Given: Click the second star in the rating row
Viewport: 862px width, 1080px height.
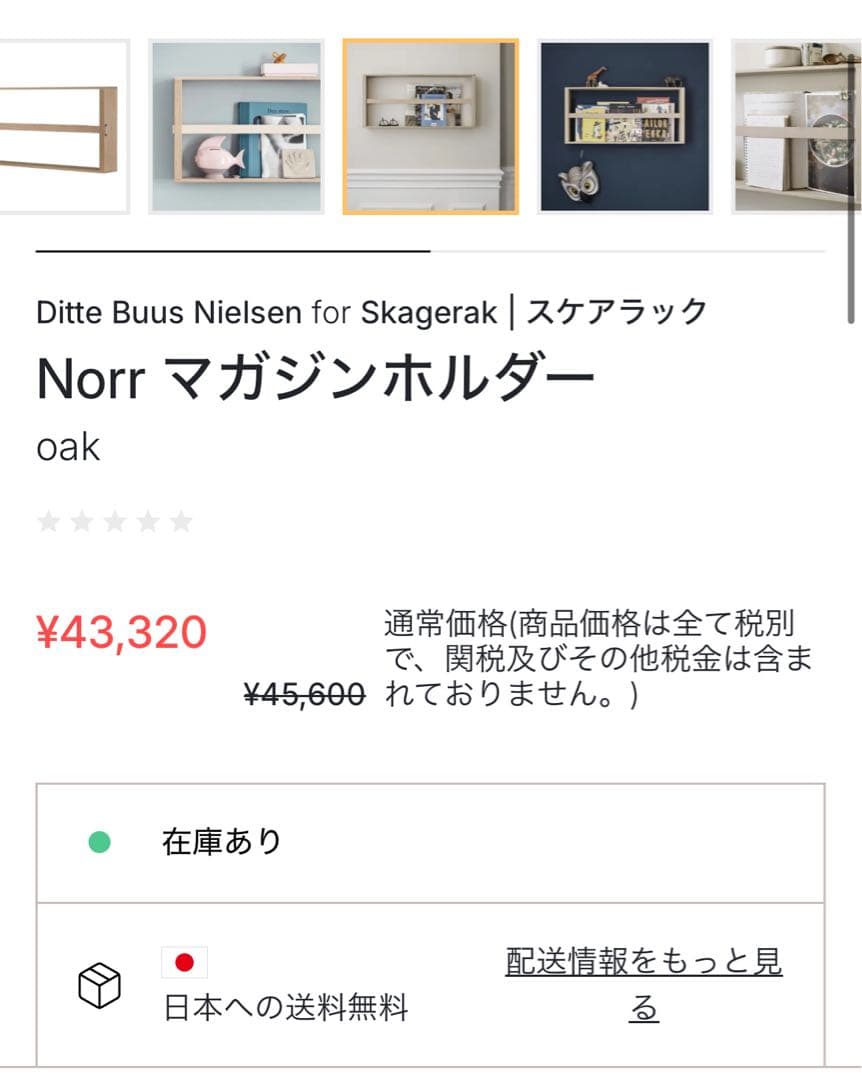Looking at the screenshot, I should (80, 520).
